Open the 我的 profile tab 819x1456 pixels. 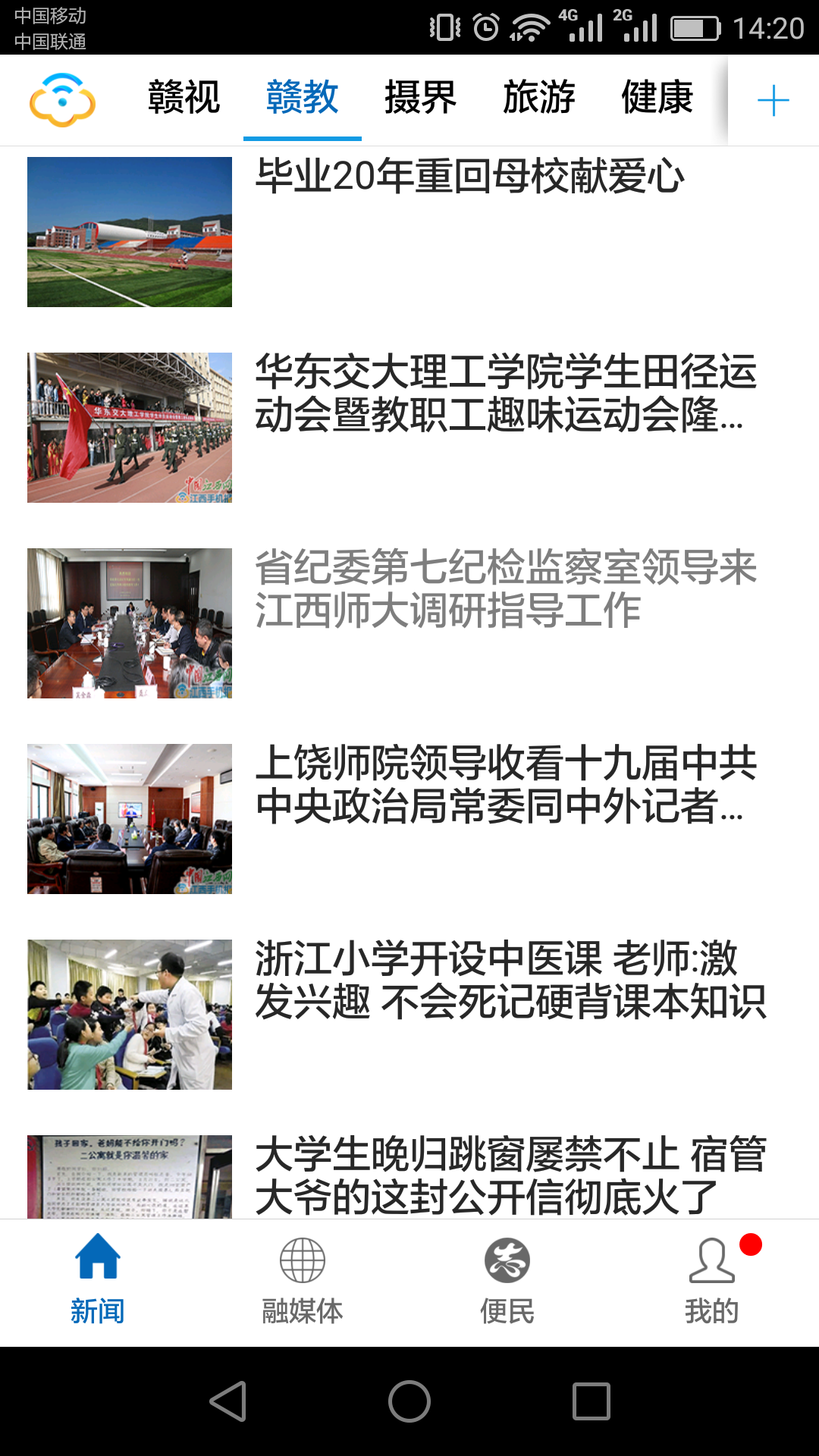711,1282
